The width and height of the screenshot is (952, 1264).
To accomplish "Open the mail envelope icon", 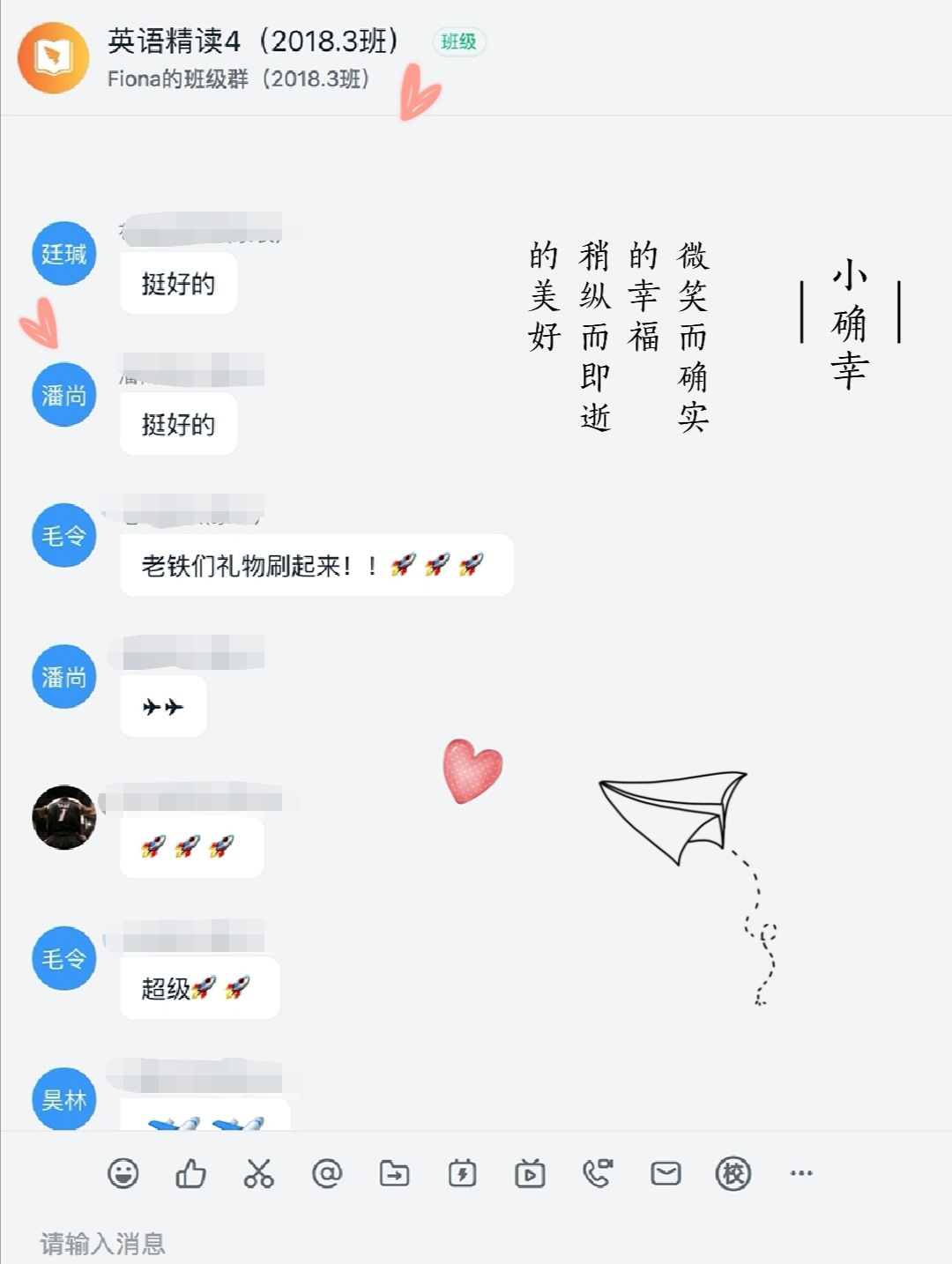I will pyautogui.click(x=666, y=1173).
